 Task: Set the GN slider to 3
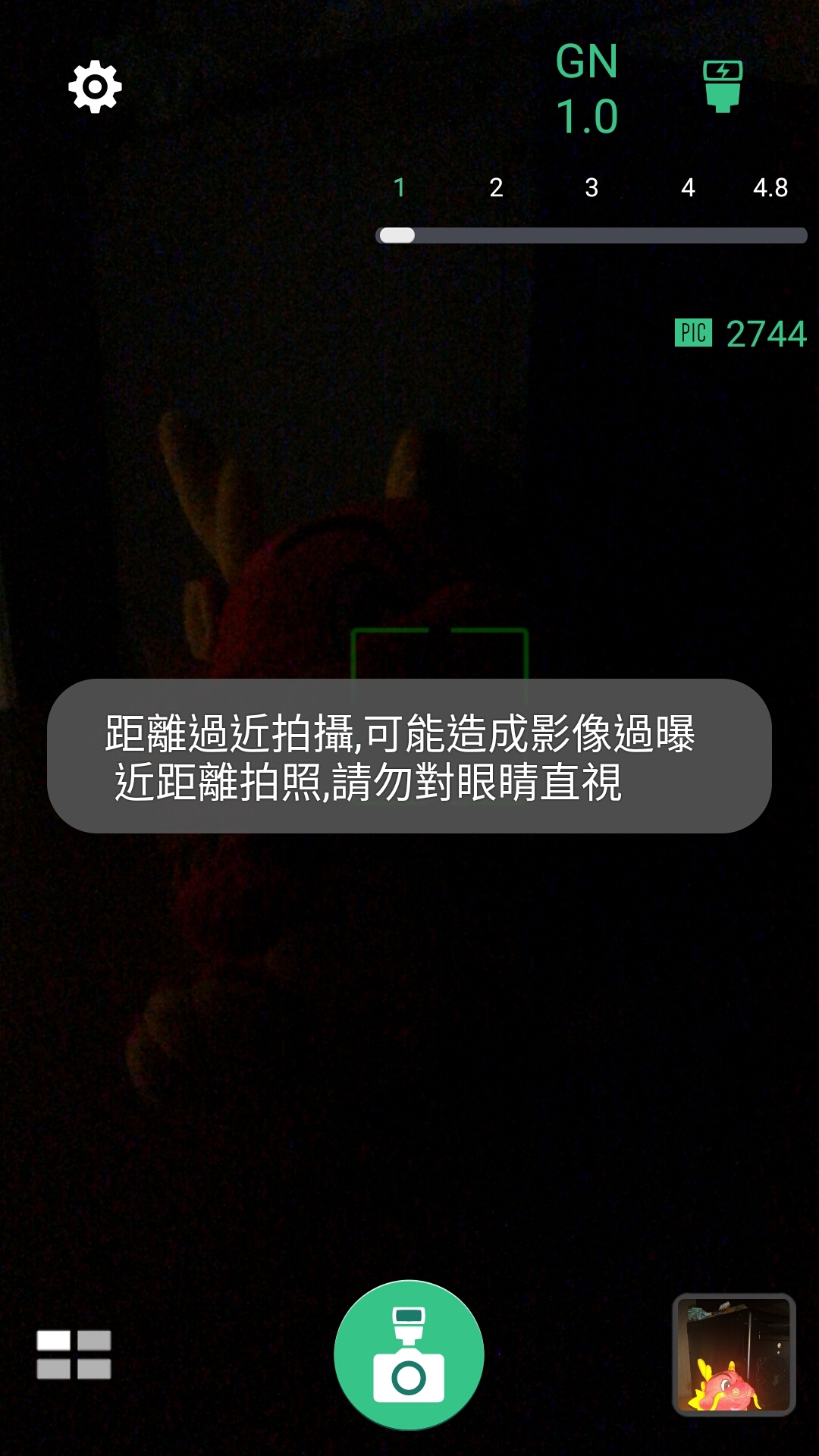(x=591, y=235)
